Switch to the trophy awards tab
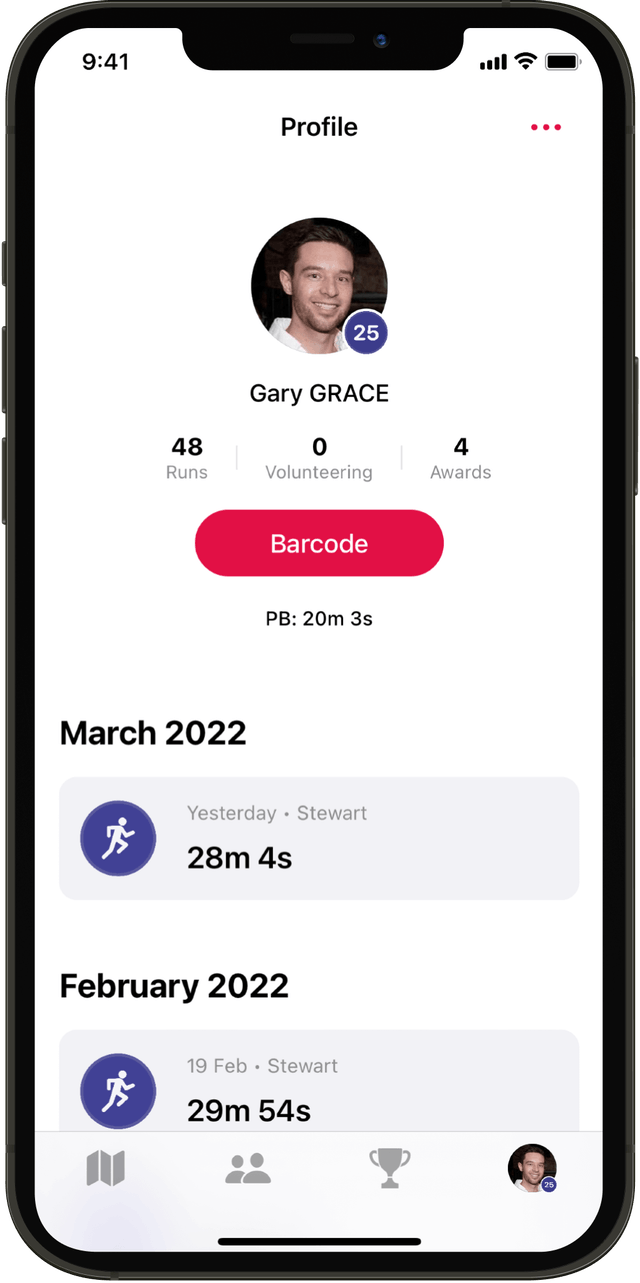The image size is (640, 1283). tap(390, 1168)
